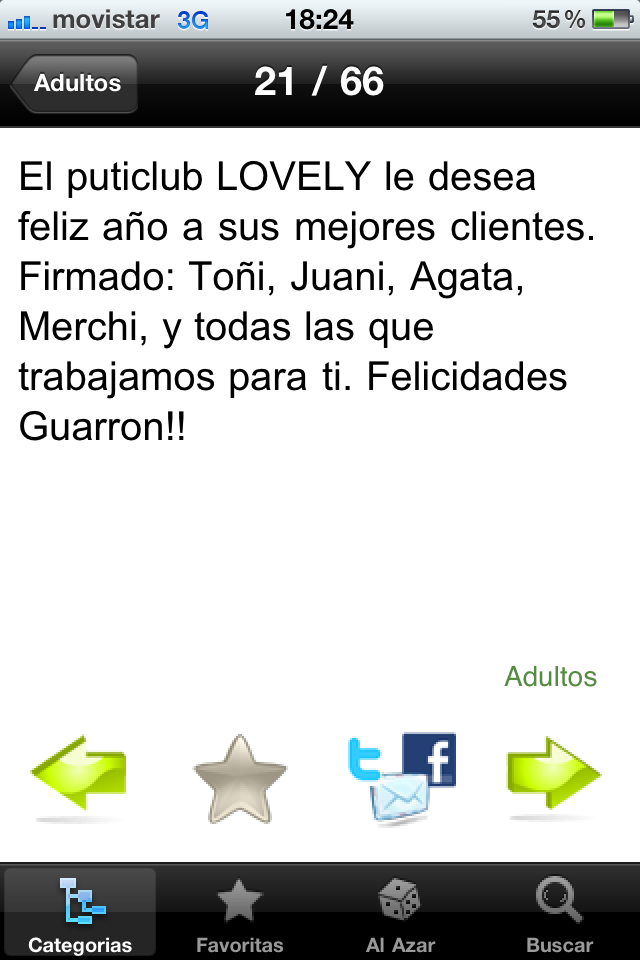Show the previous message with the left arrow

click(79, 774)
